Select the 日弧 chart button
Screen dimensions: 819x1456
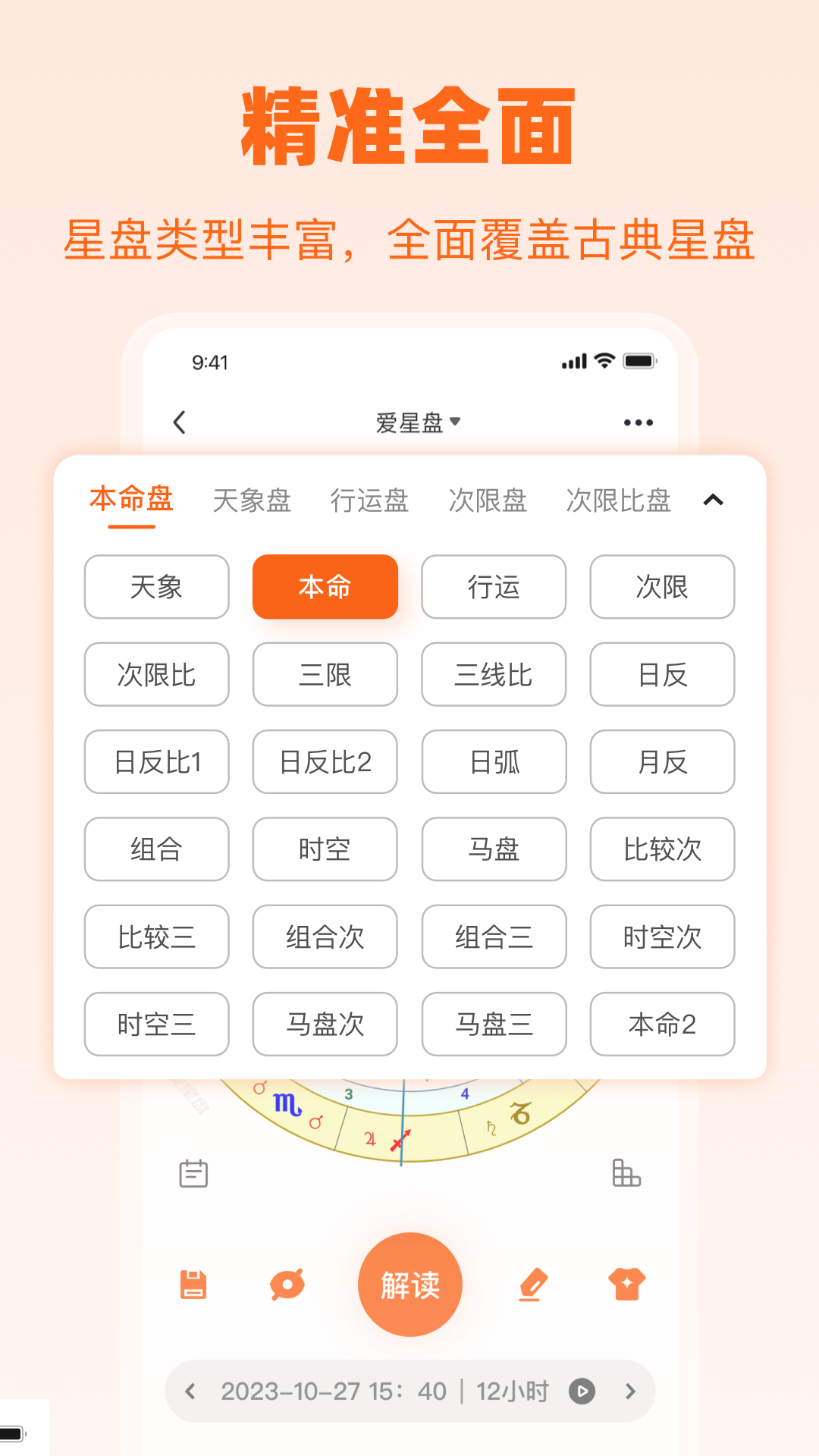click(x=494, y=762)
